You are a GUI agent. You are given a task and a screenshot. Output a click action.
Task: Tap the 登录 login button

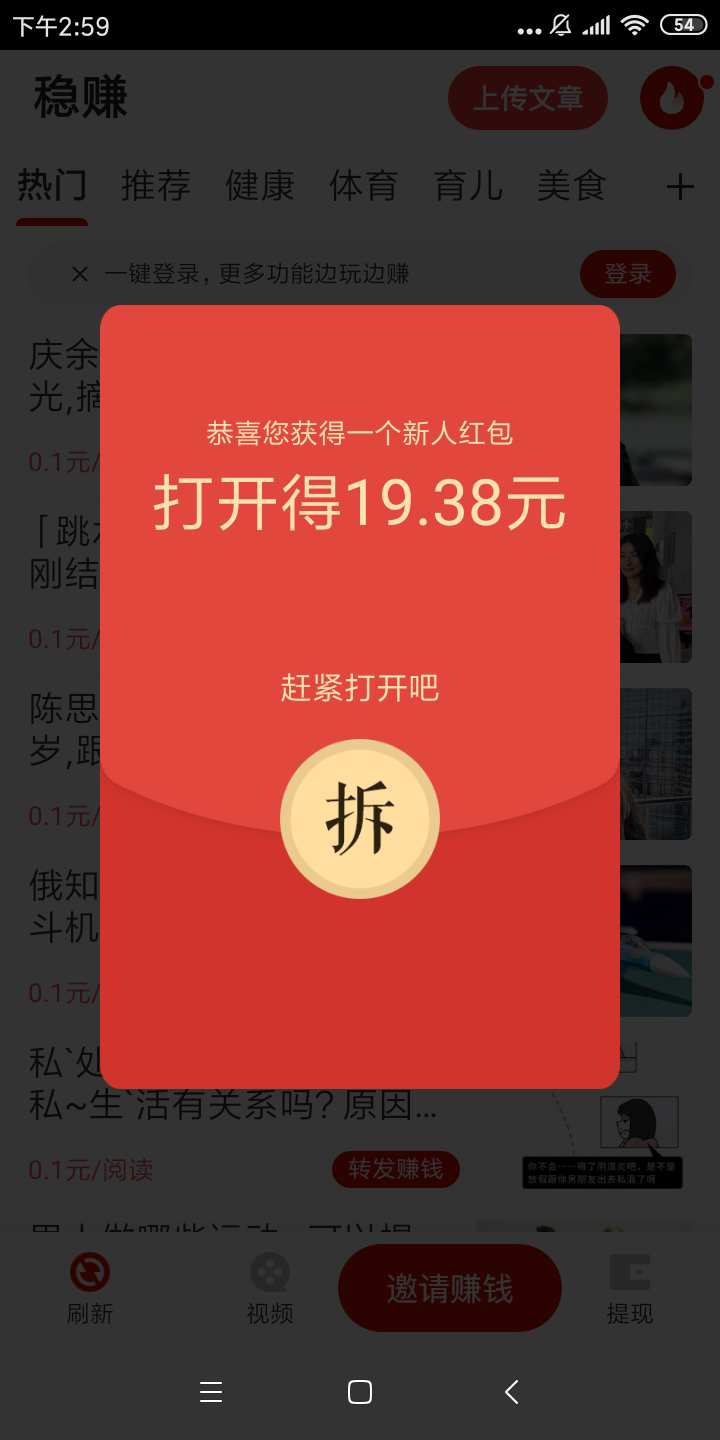coord(627,274)
